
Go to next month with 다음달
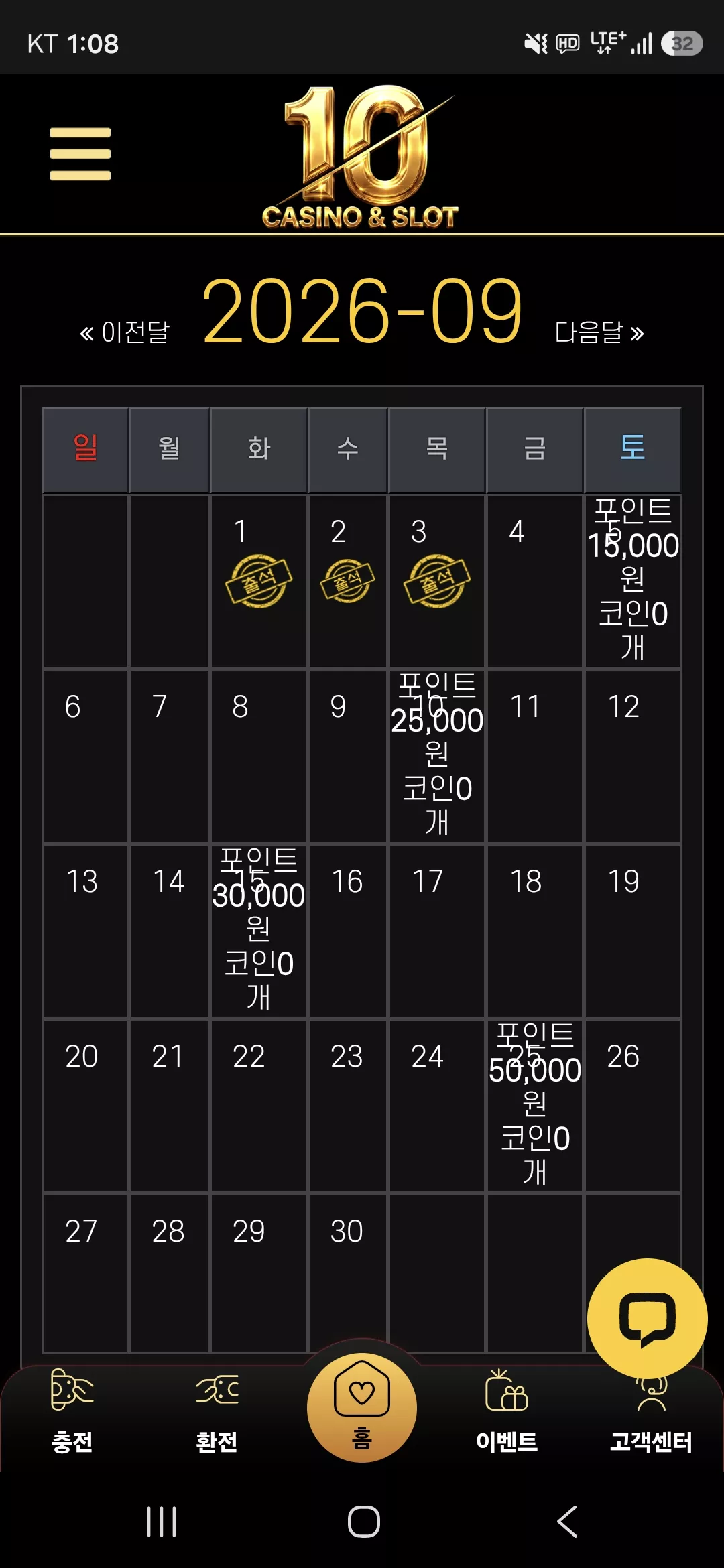(599, 332)
